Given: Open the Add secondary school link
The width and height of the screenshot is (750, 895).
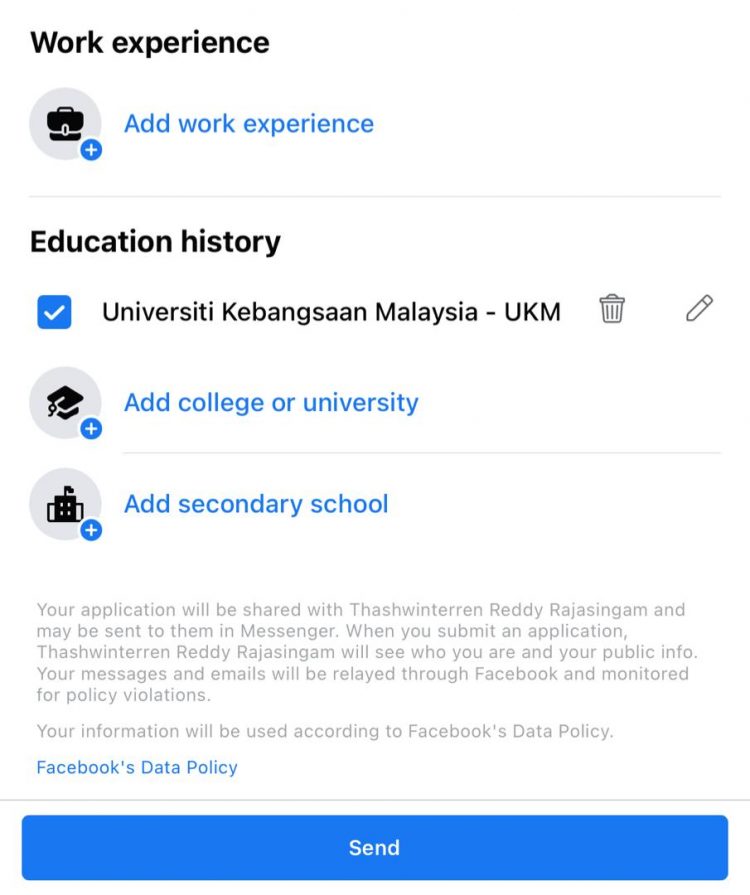Looking at the screenshot, I should [x=255, y=504].
